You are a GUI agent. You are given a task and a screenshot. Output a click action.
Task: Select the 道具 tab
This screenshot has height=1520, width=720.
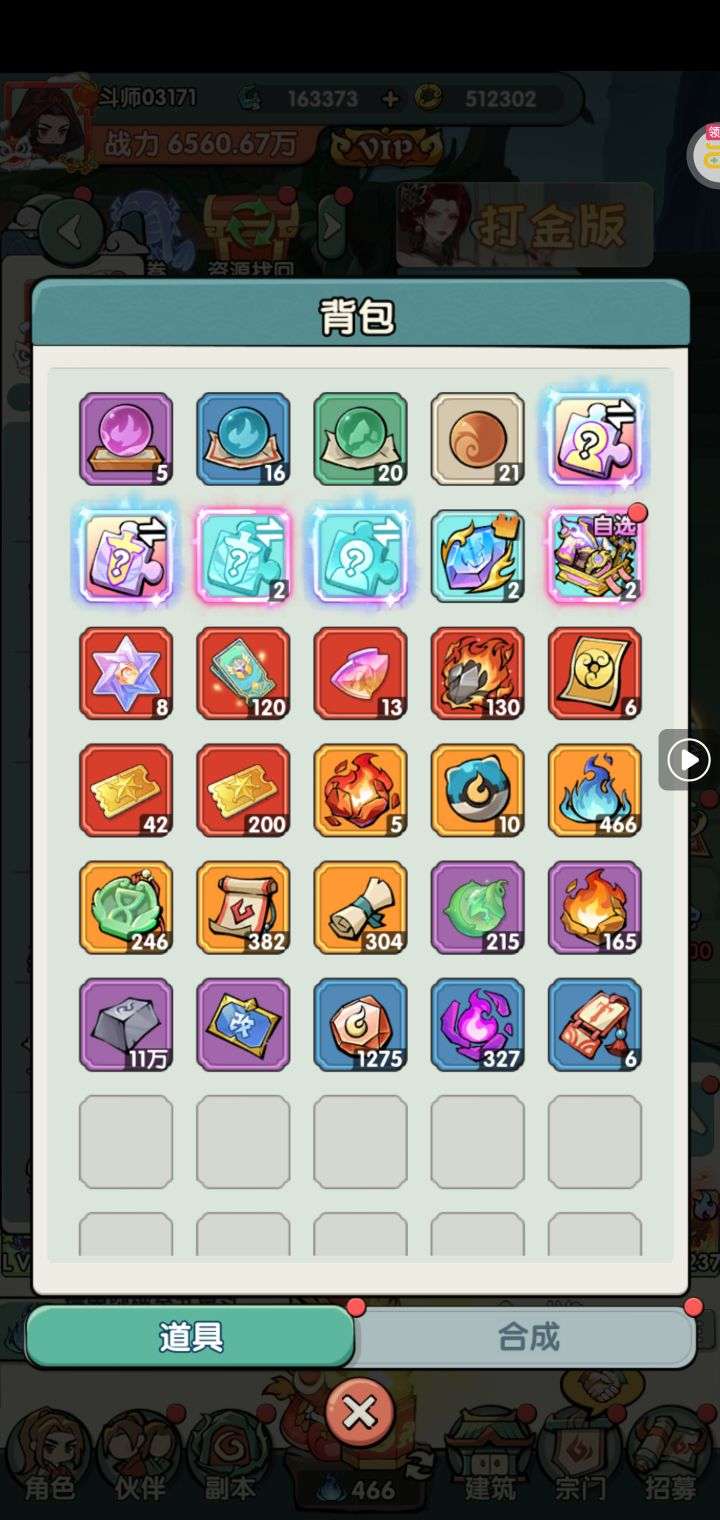190,1337
